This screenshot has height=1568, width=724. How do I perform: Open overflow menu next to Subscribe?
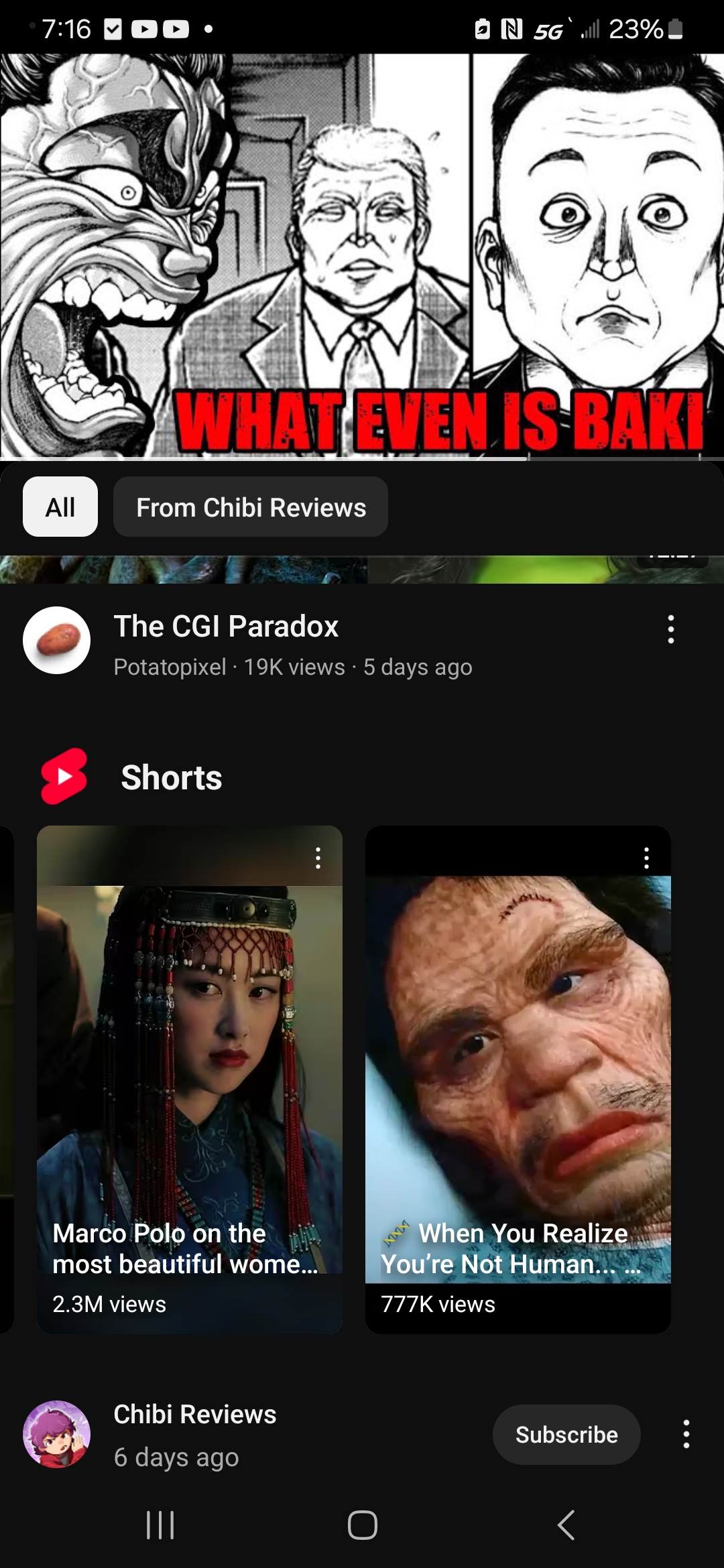coord(686,1434)
